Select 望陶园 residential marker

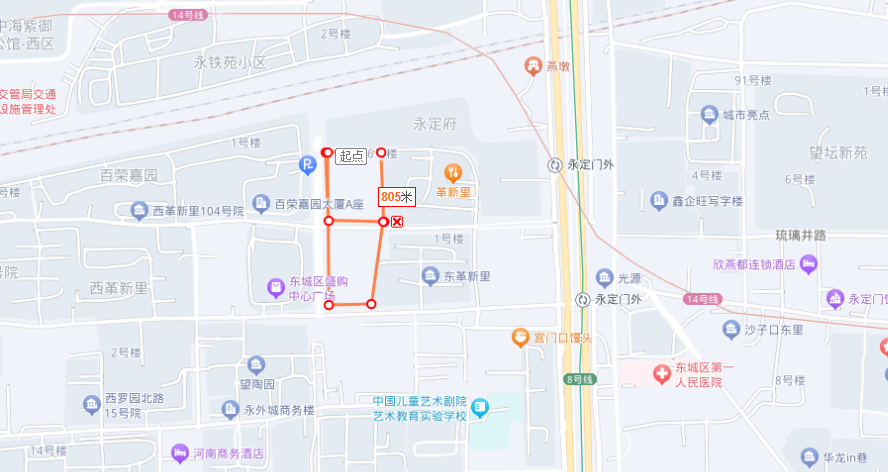(x=256, y=364)
